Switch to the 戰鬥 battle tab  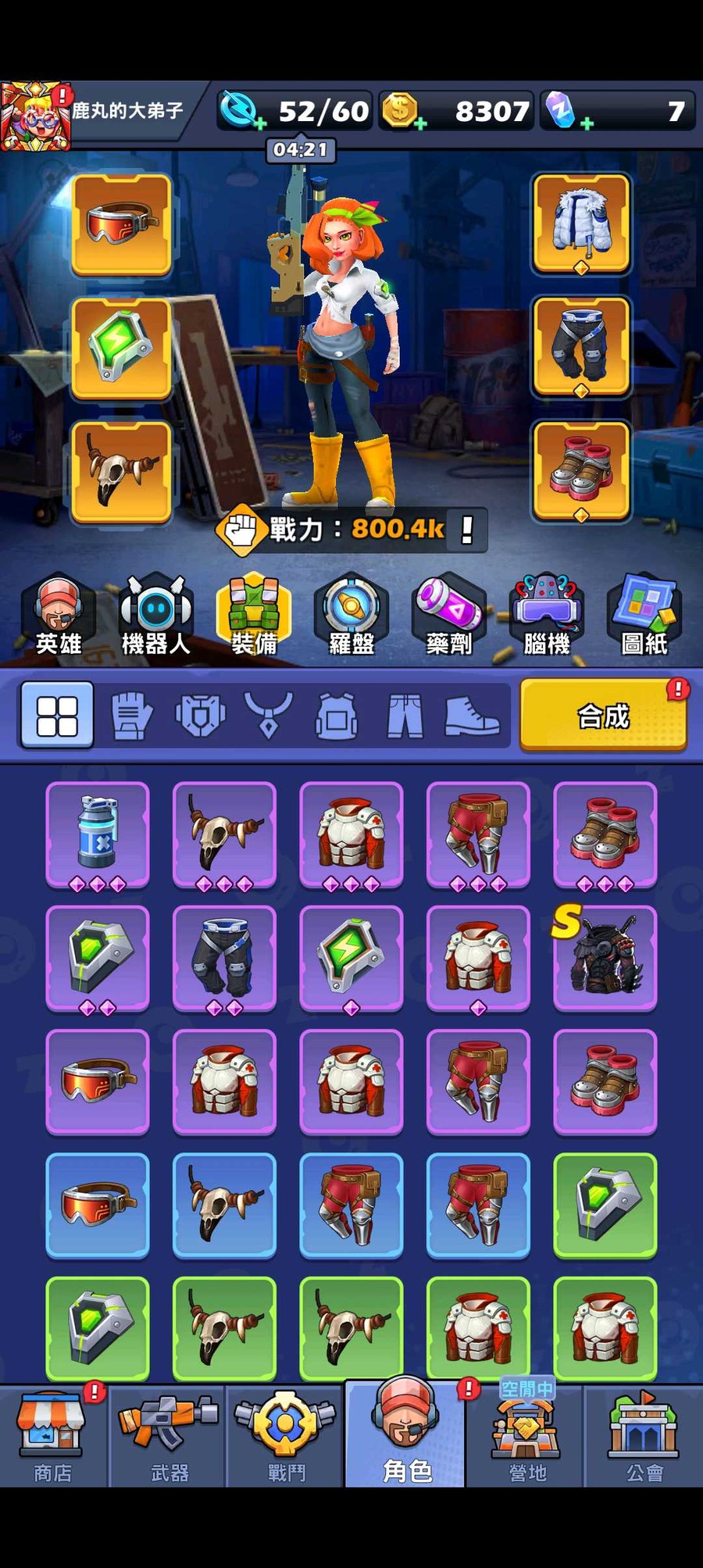point(286,1436)
